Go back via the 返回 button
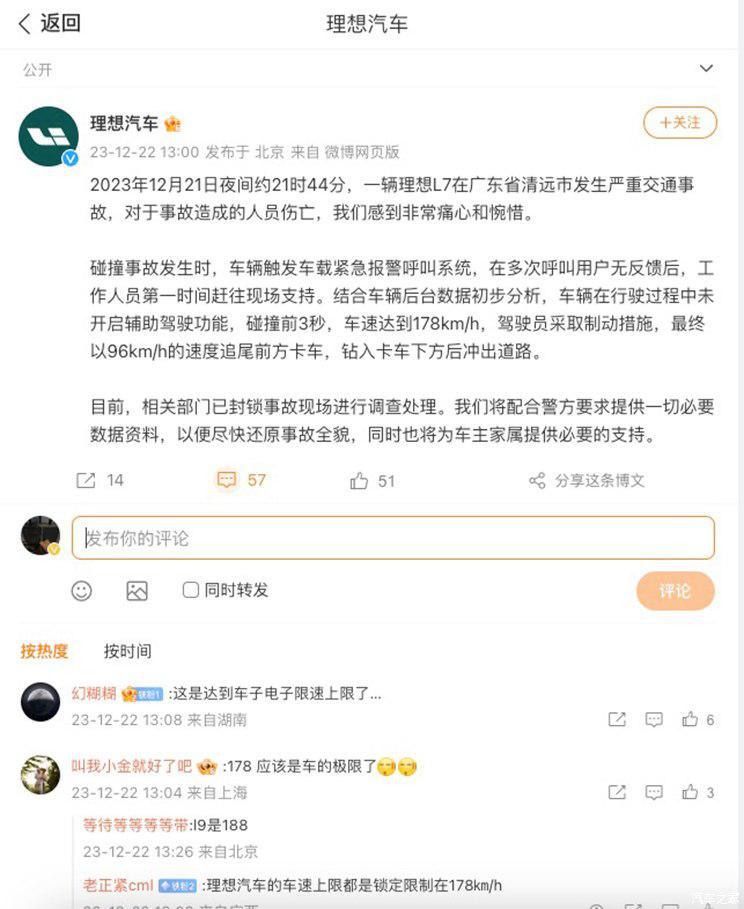 pos(49,23)
